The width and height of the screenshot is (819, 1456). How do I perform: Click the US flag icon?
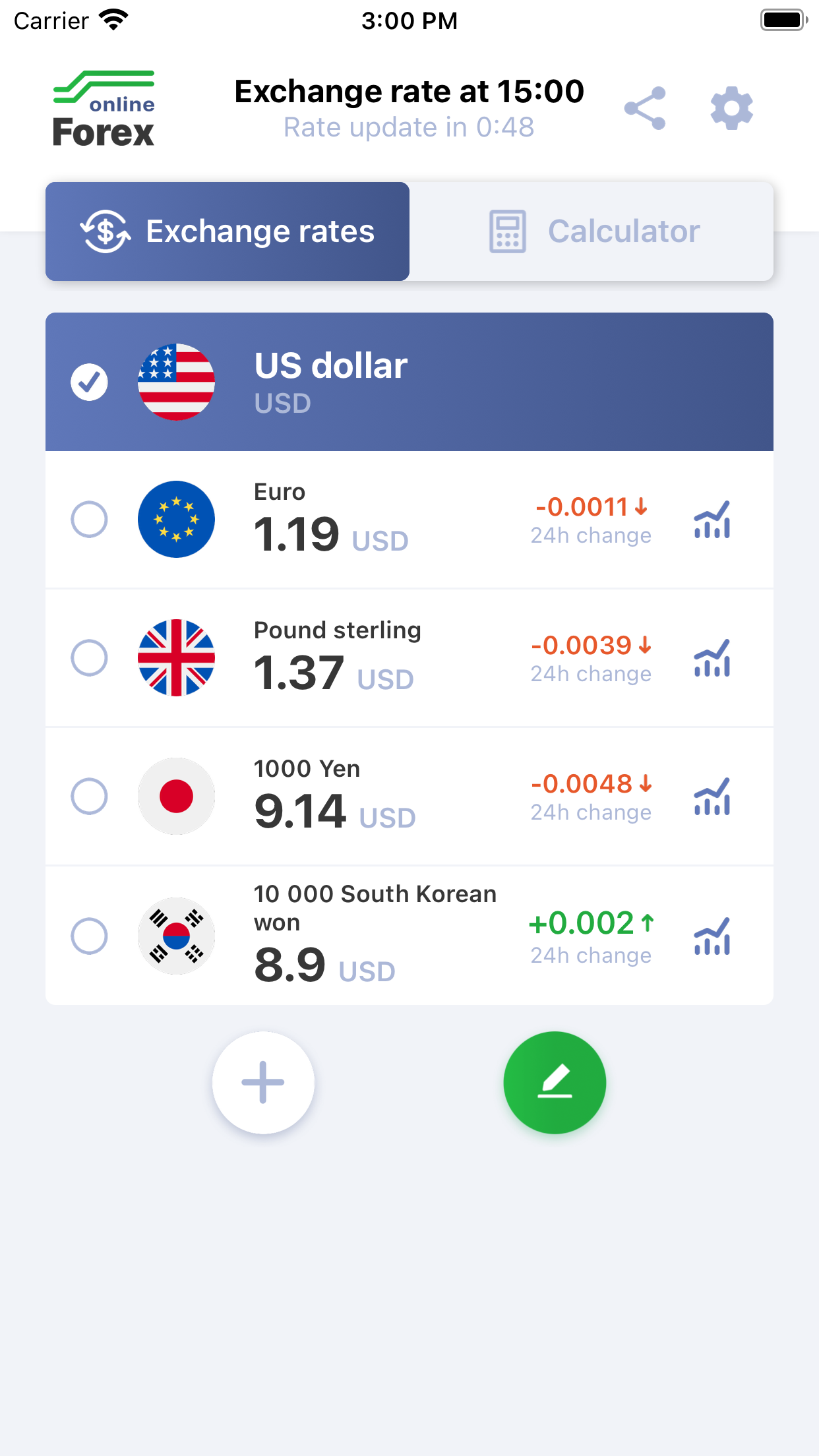pyautogui.click(x=176, y=381)
